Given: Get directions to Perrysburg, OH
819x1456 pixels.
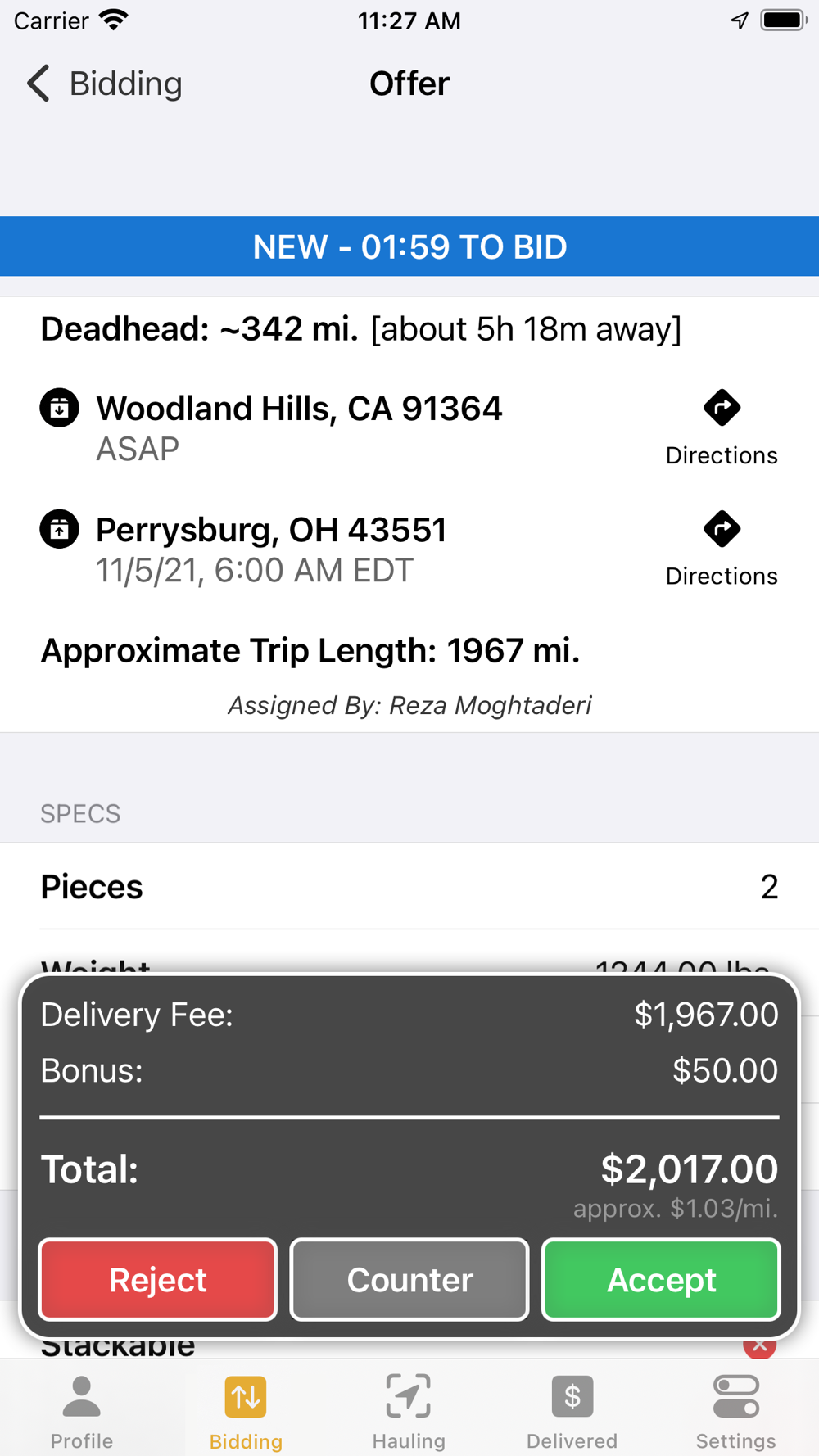Looking at the screenshot, I should [722, 549].
